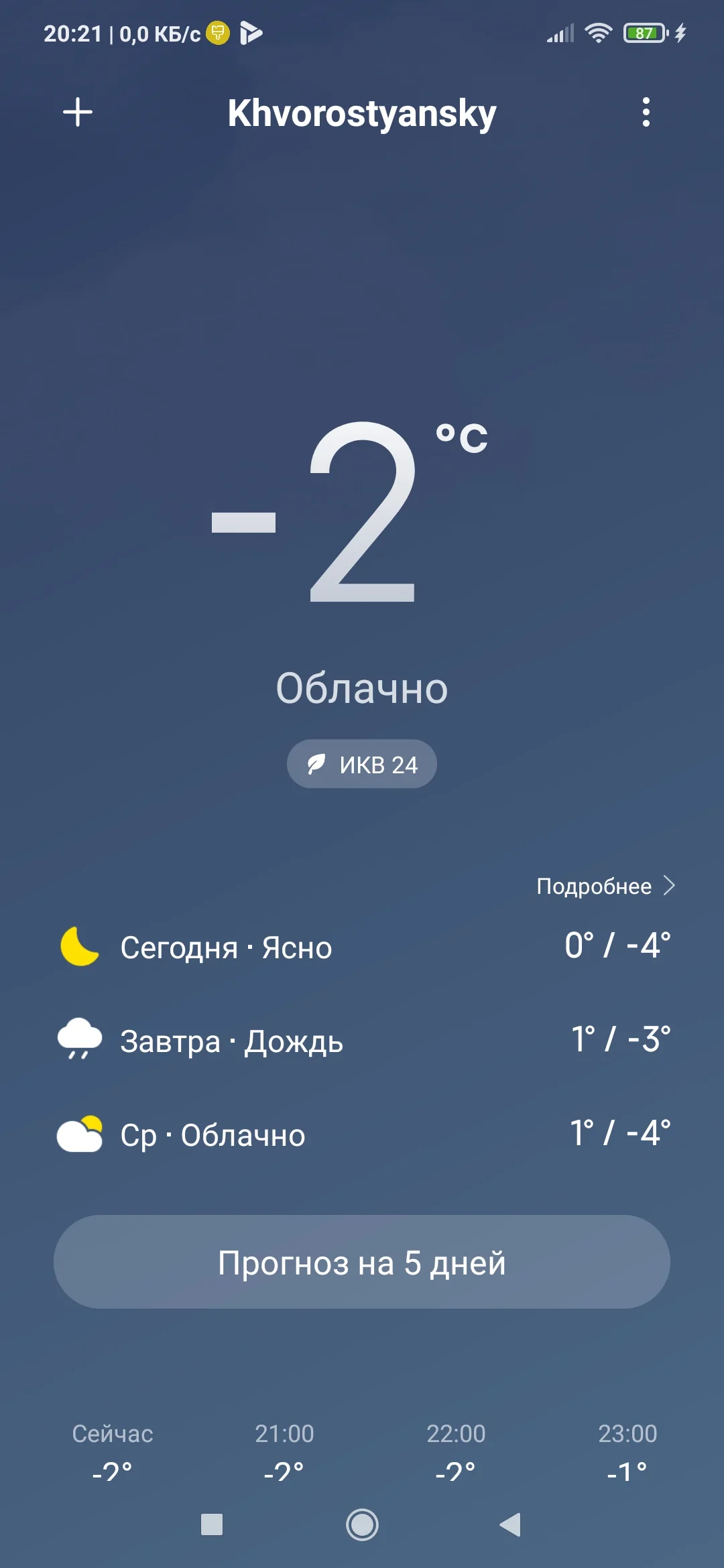724x1568 pixels.
Task: Tap the rain cloud icon for Завтра
Action: pos(78,1041)
